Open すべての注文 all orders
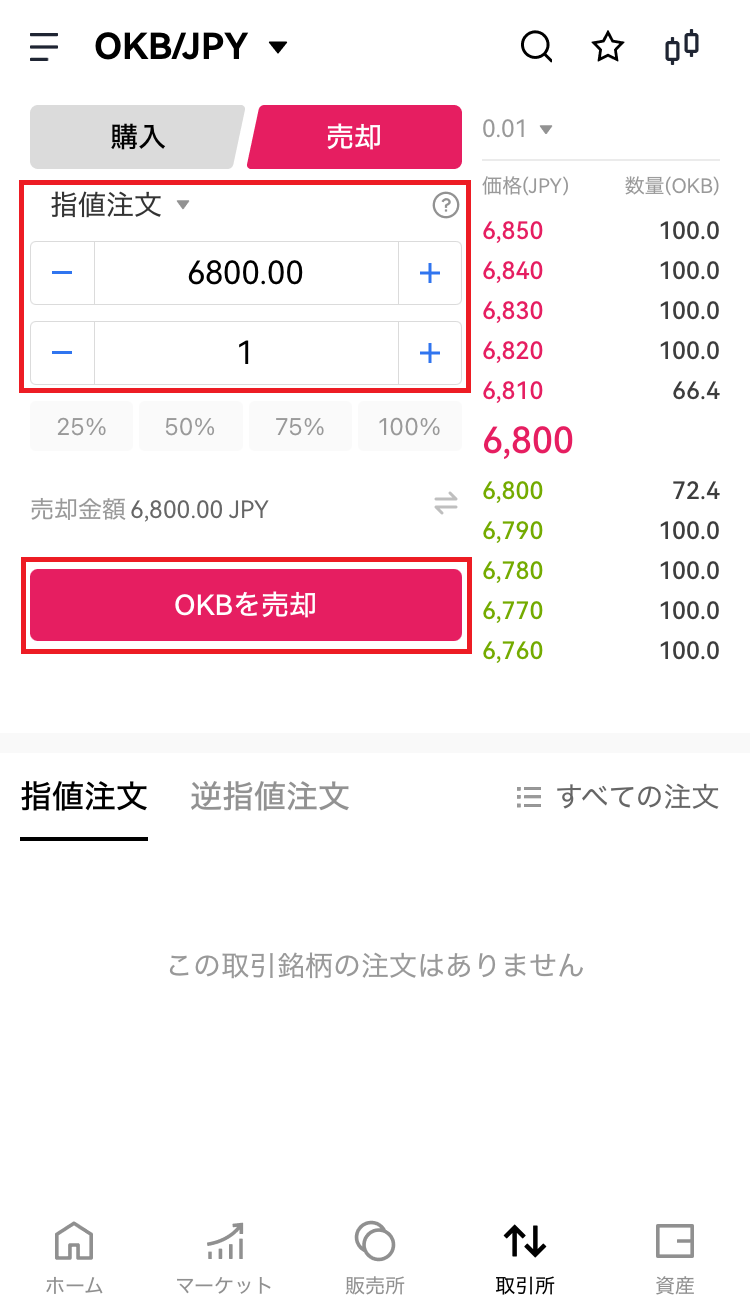 (618, 797)
